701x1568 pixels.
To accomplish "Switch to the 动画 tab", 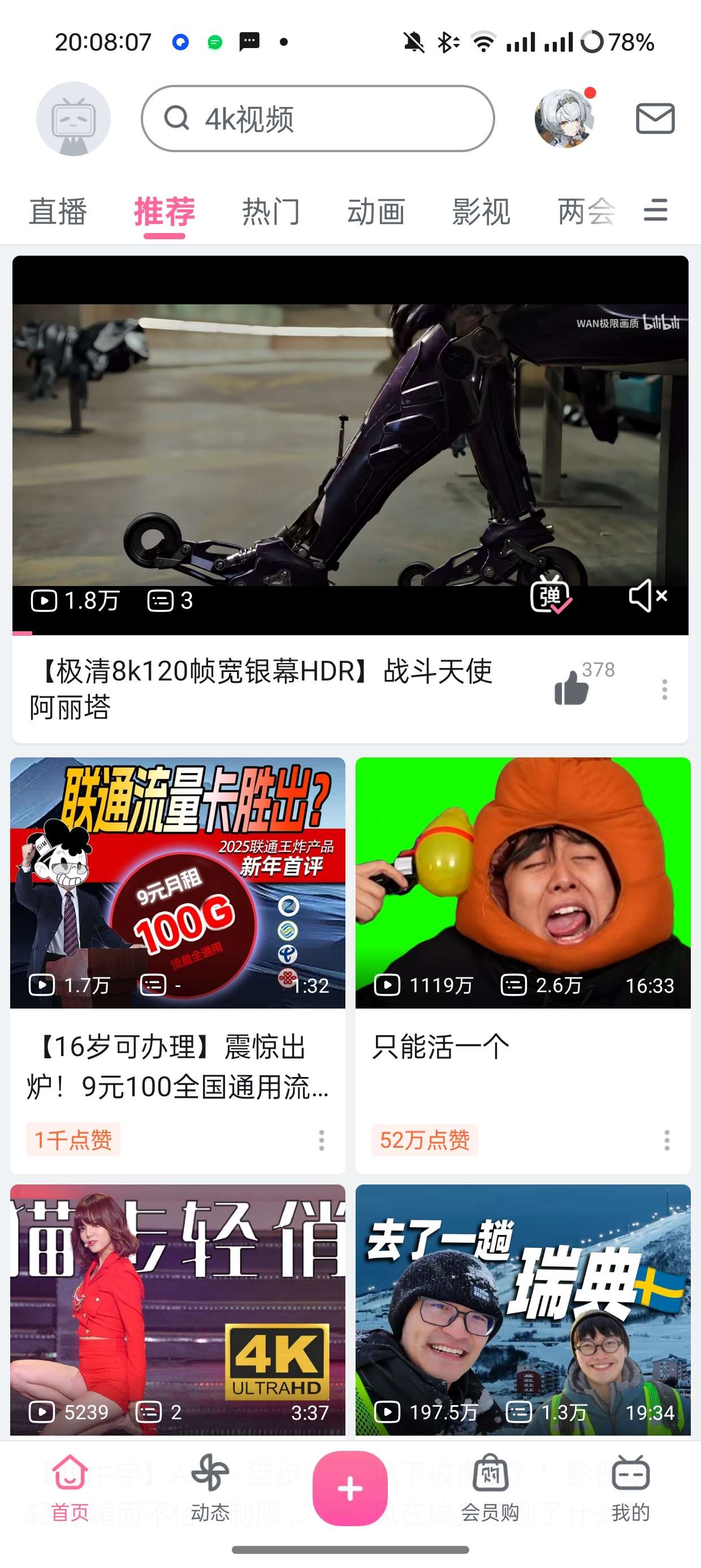I will tap(375, 212).
